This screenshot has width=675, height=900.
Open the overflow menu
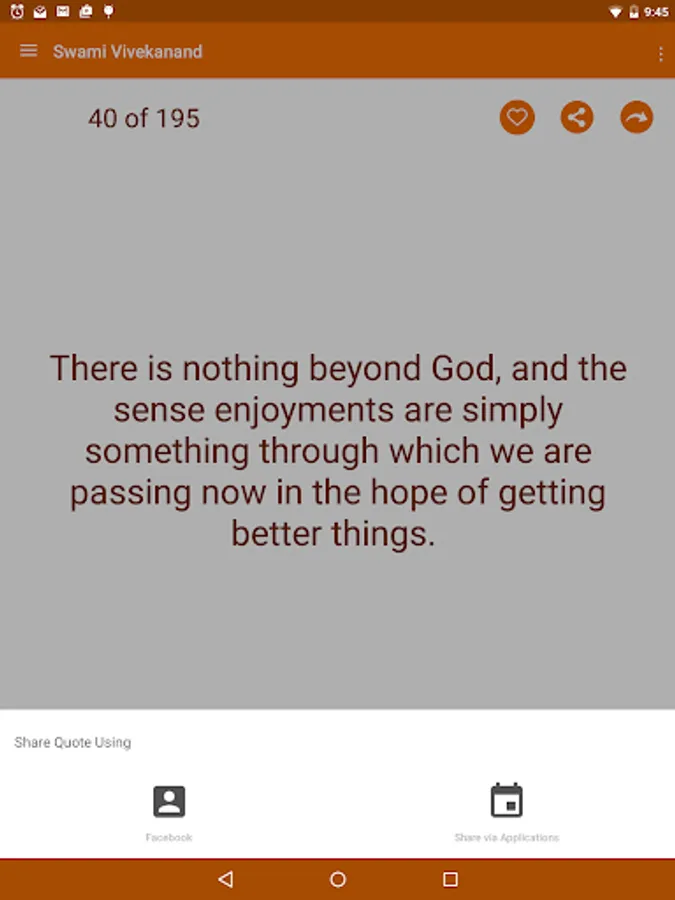click(660, 54)
